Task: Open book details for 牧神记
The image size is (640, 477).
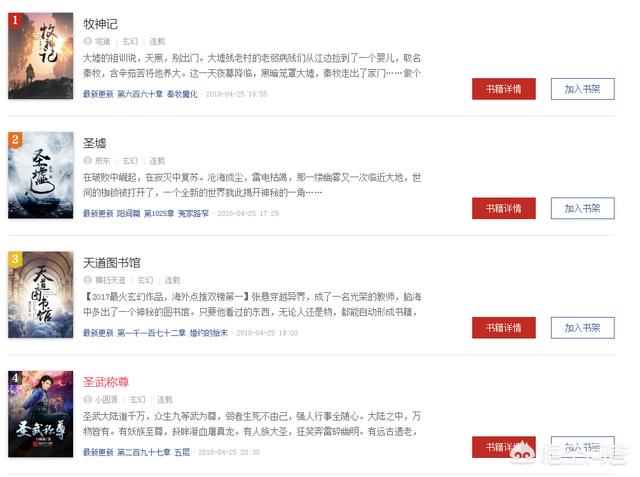Action: tap(503, 89)
